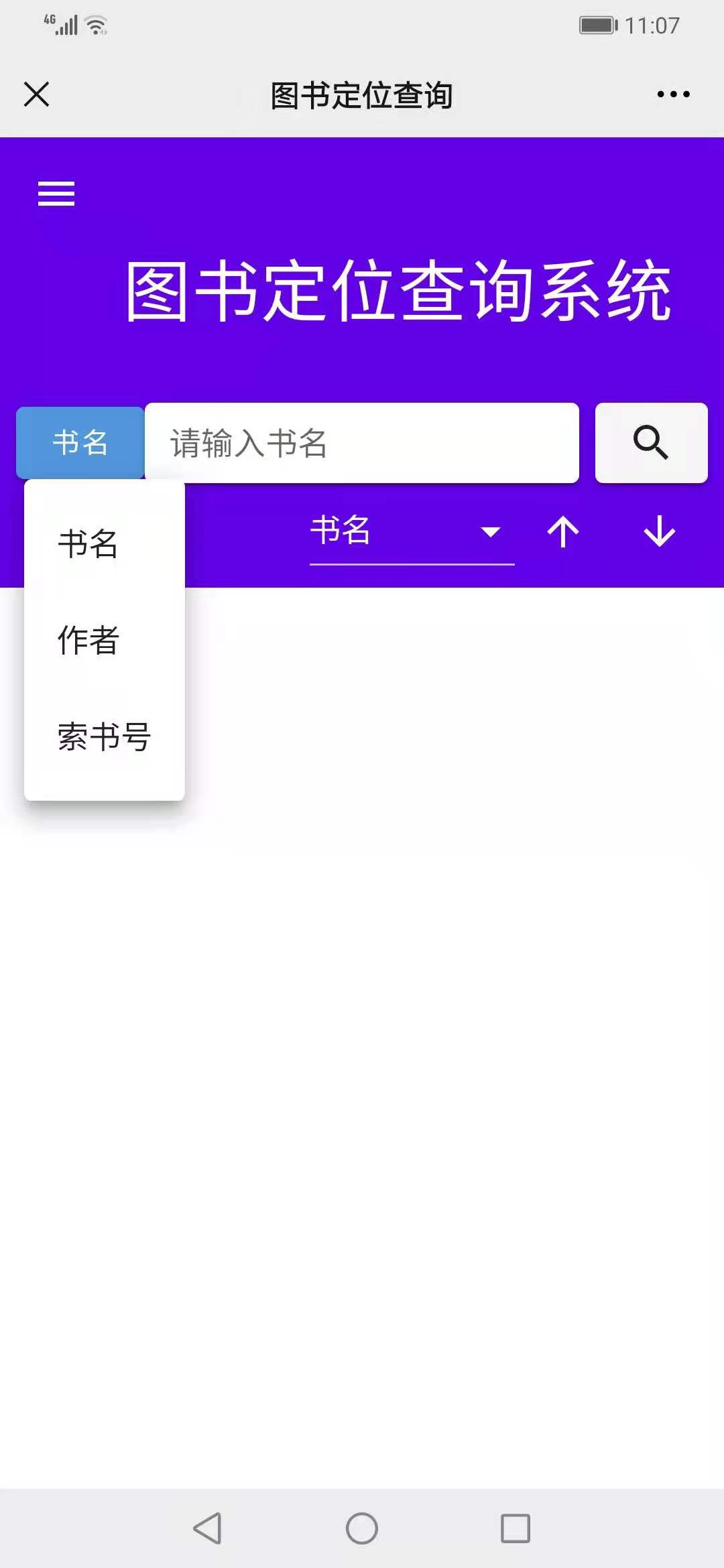Tap the magnifier search button

[651, 443]
